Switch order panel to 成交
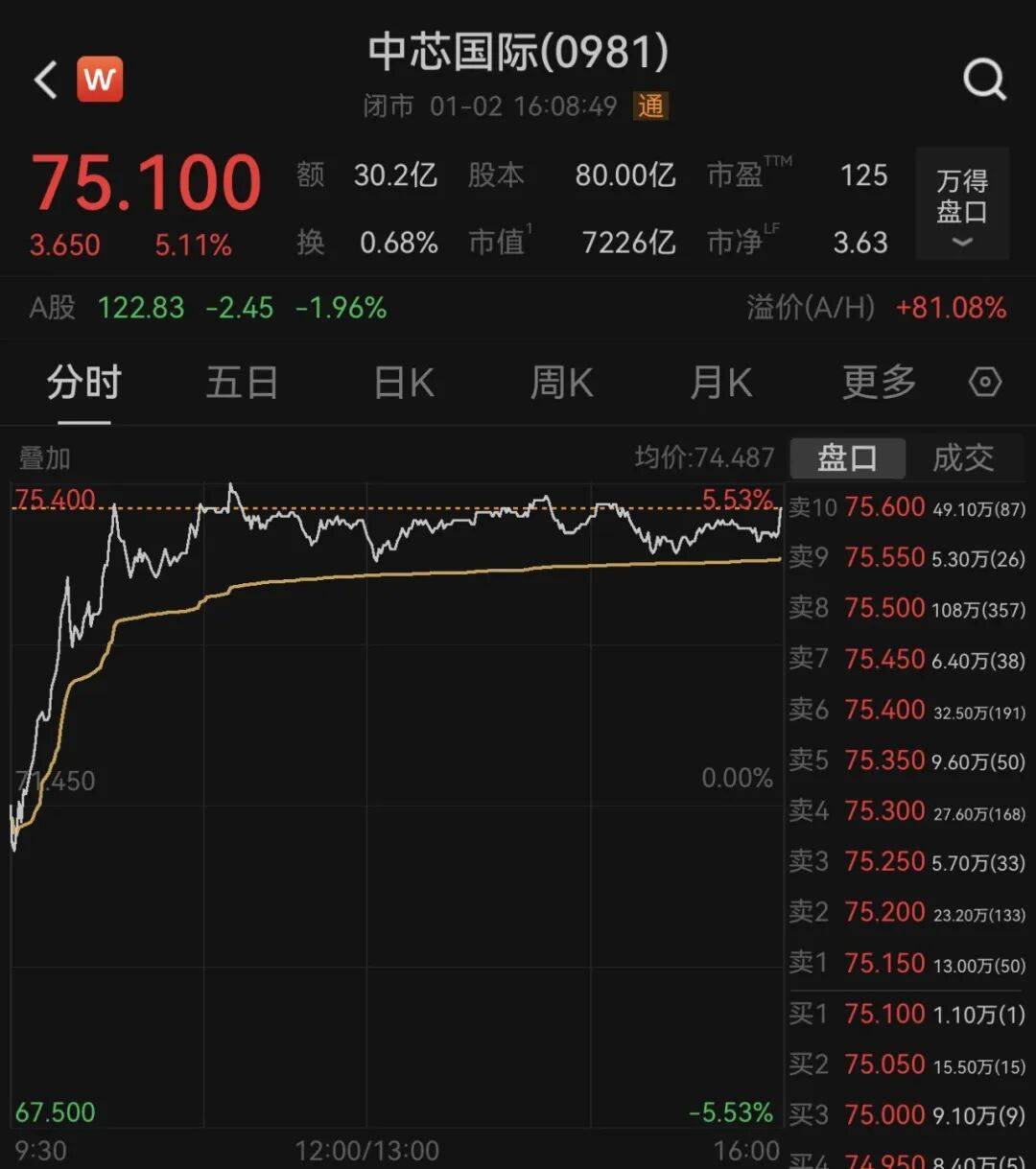Screen dimensions: 1036x1169 [963, 458]
